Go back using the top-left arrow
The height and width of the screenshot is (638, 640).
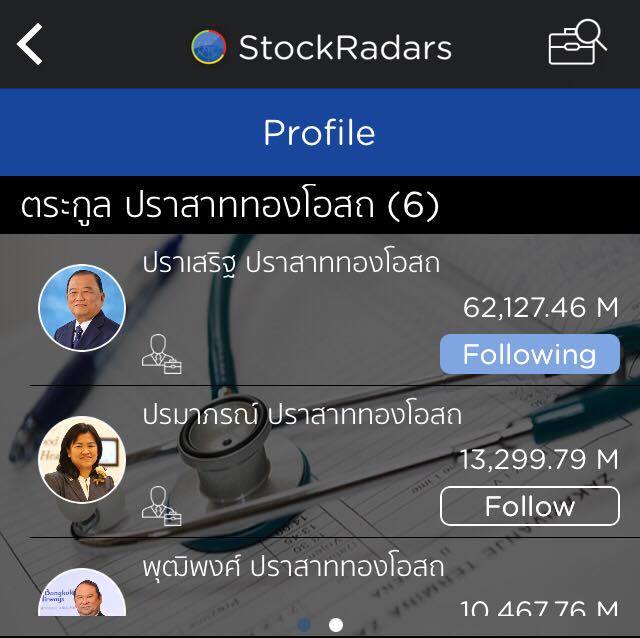click(31, 45)
